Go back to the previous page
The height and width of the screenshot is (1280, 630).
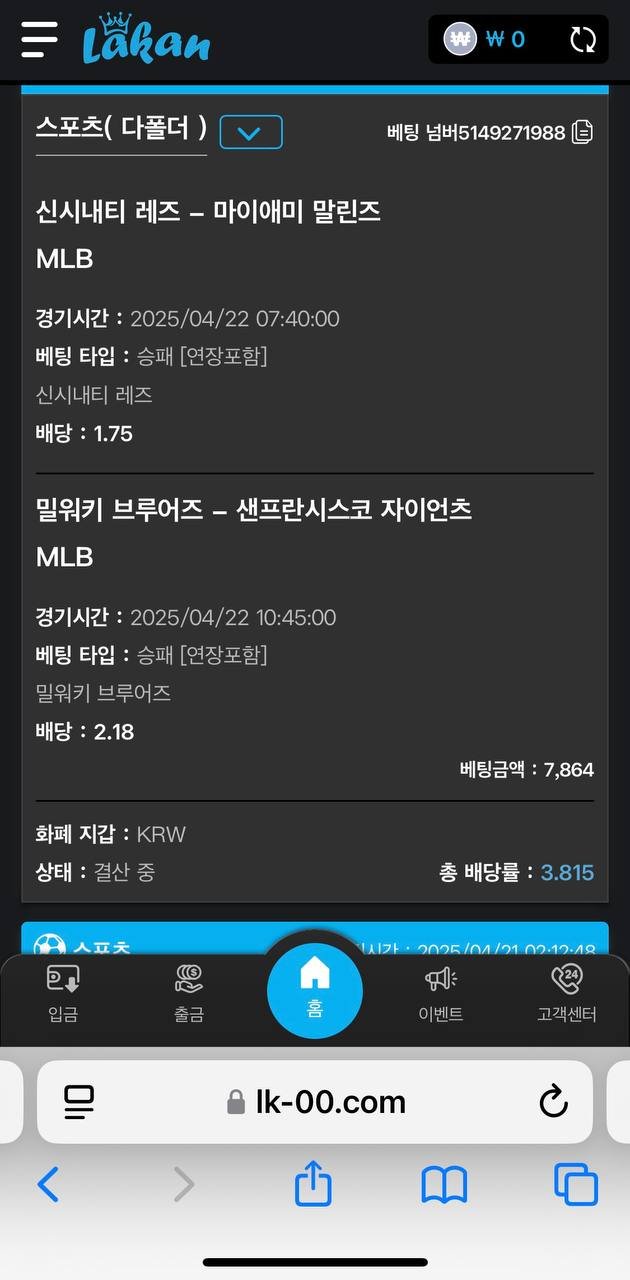click(x=48, y=1185)
